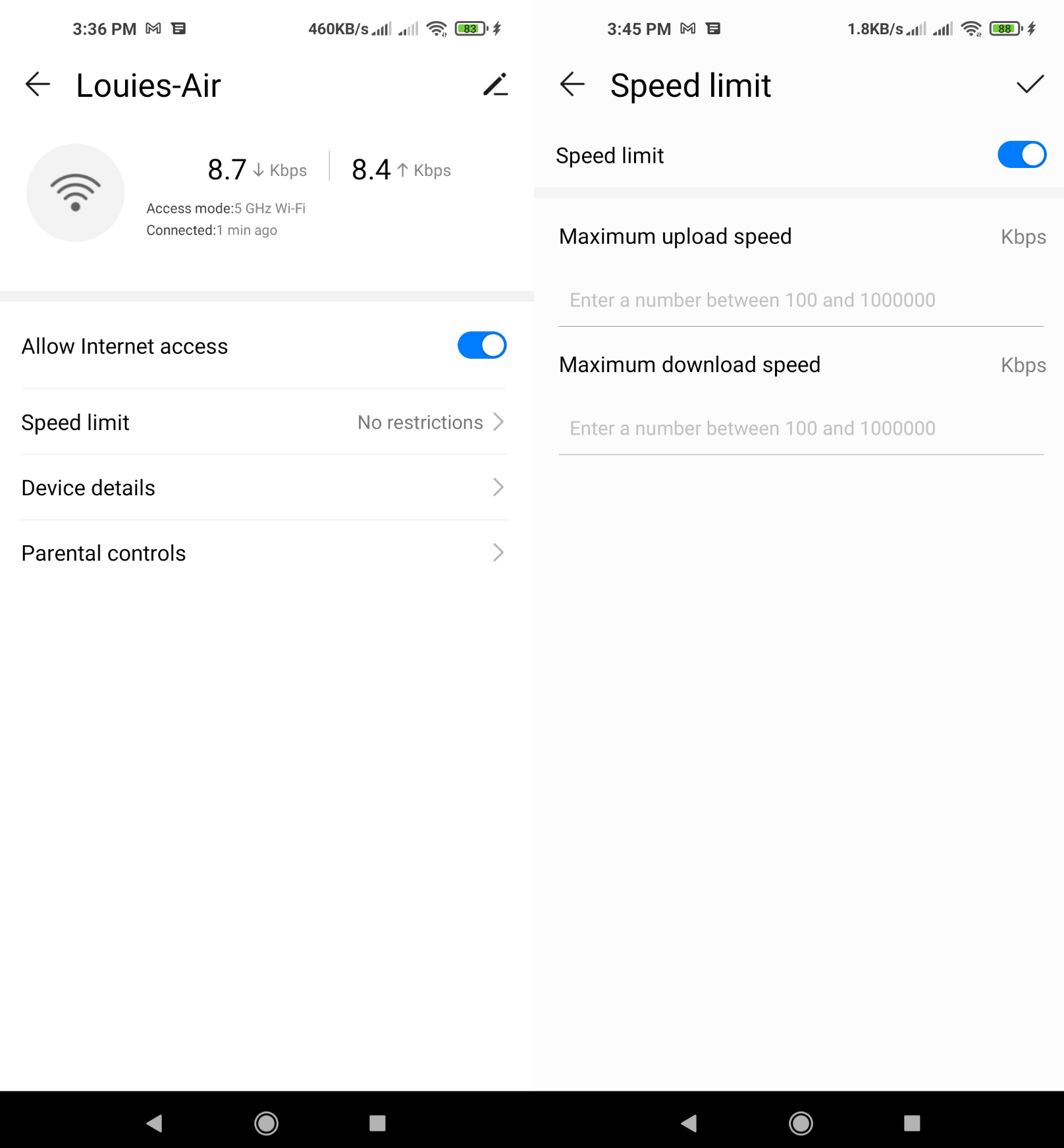Open Device details
Image resolution: width=1064 pixels, height=1148 pixels.
click(x=264, y=487)
